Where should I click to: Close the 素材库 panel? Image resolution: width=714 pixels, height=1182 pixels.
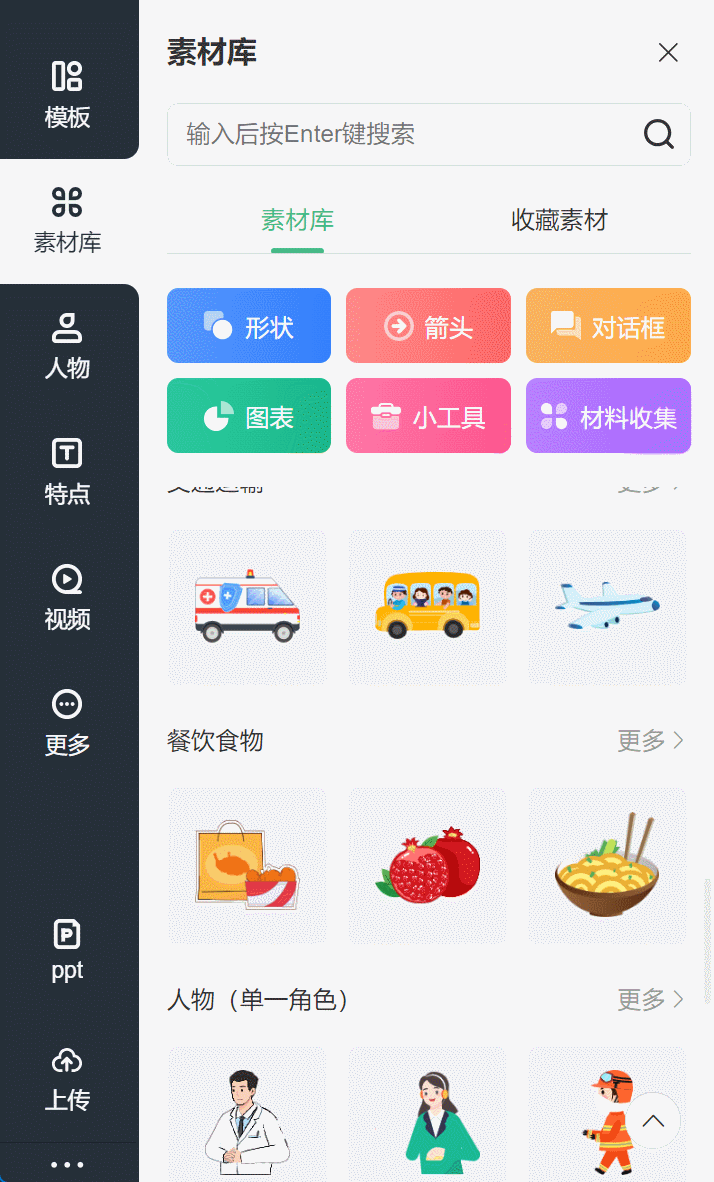click(x=668, y=53)
